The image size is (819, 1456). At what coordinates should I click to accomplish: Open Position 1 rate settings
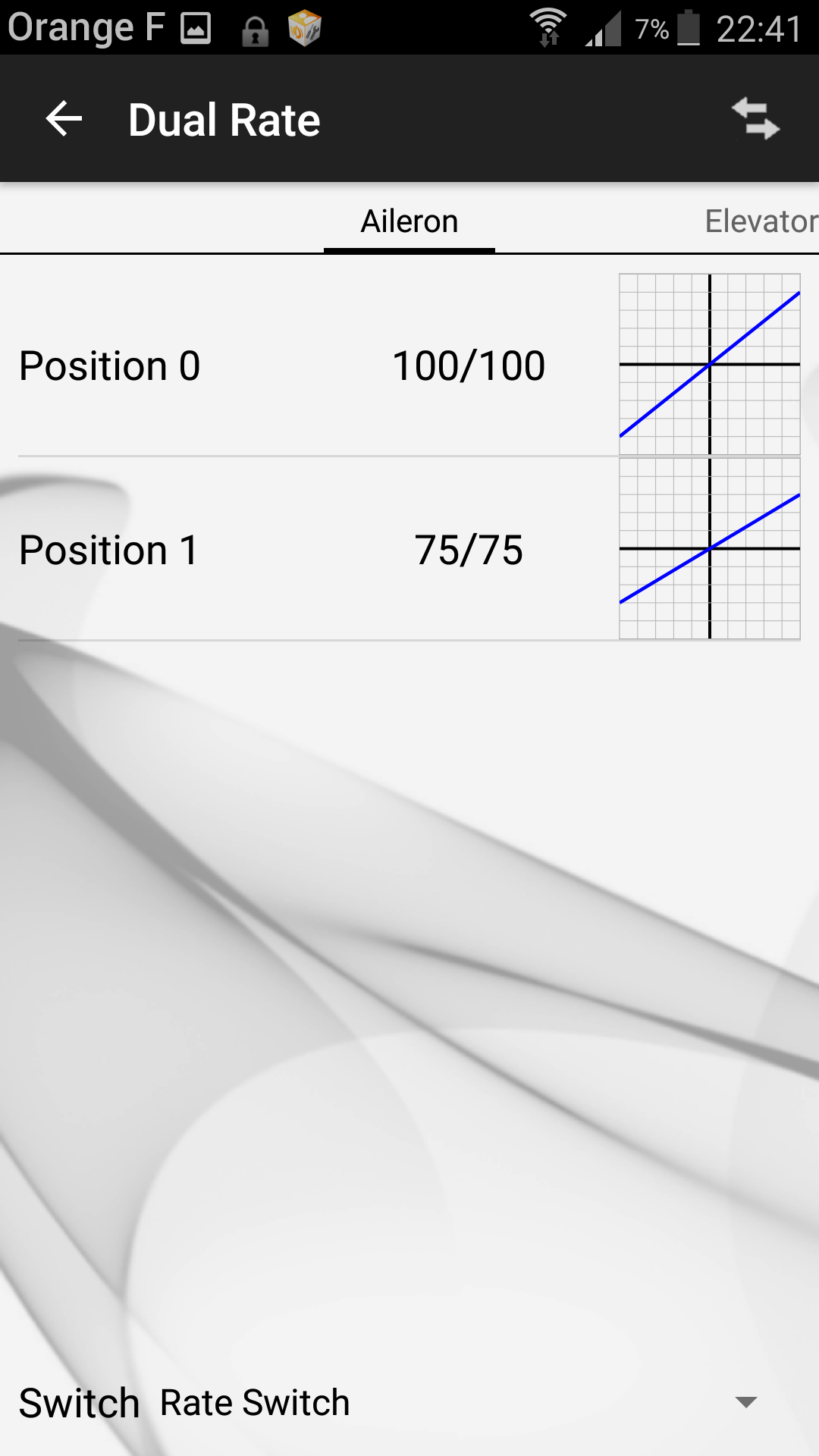point(409,549)
